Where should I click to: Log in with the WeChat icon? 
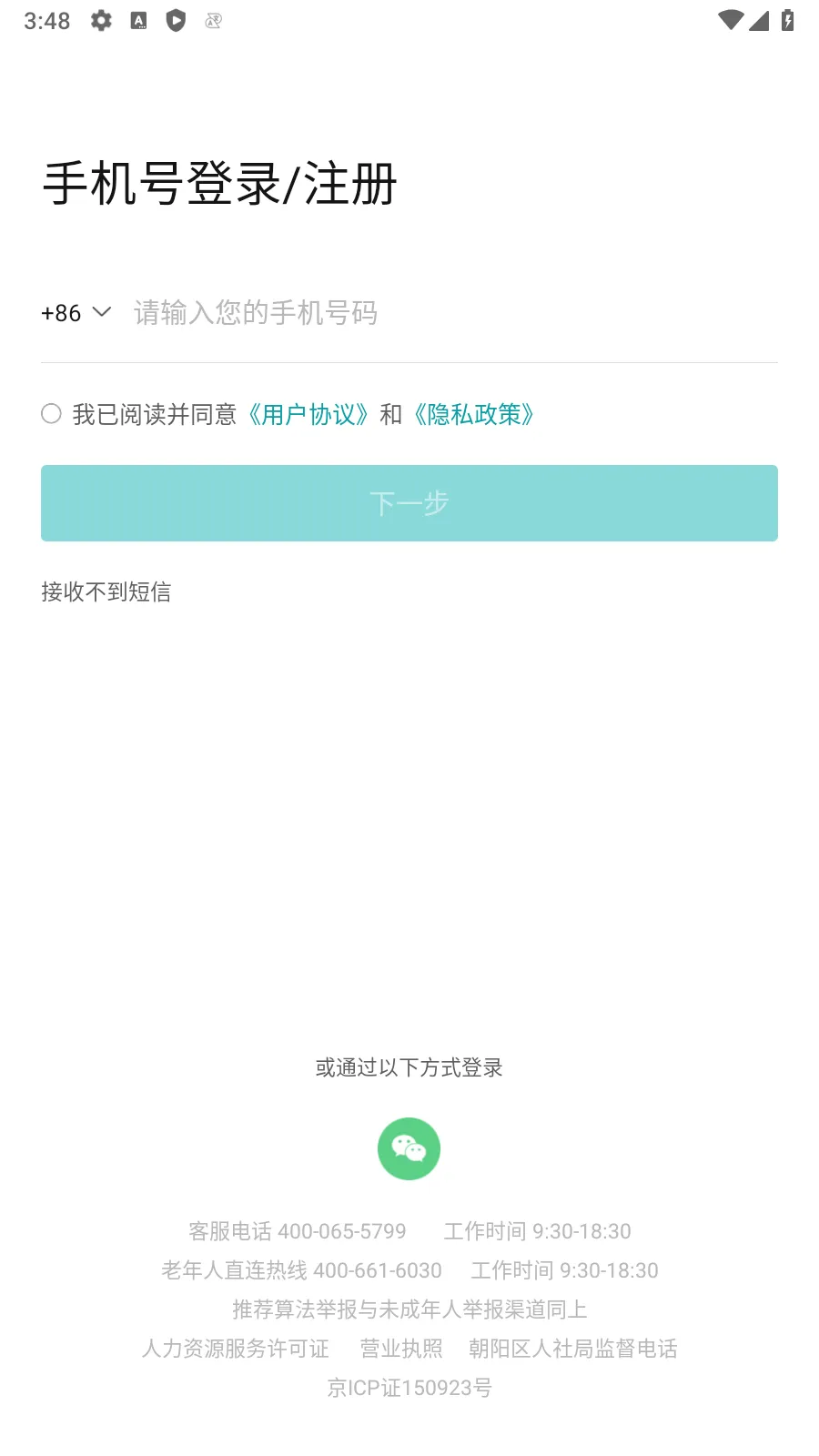409,1148
